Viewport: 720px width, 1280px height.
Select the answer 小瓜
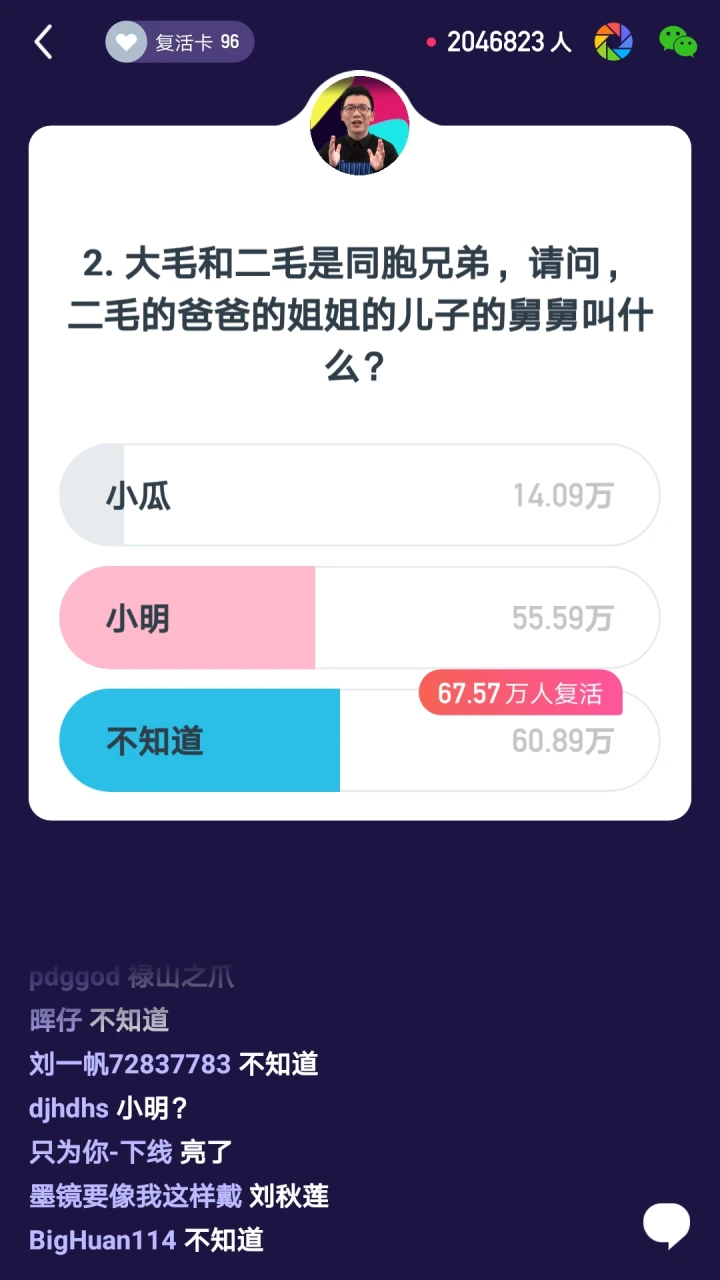pyautogui.click(x=360, y=495)
